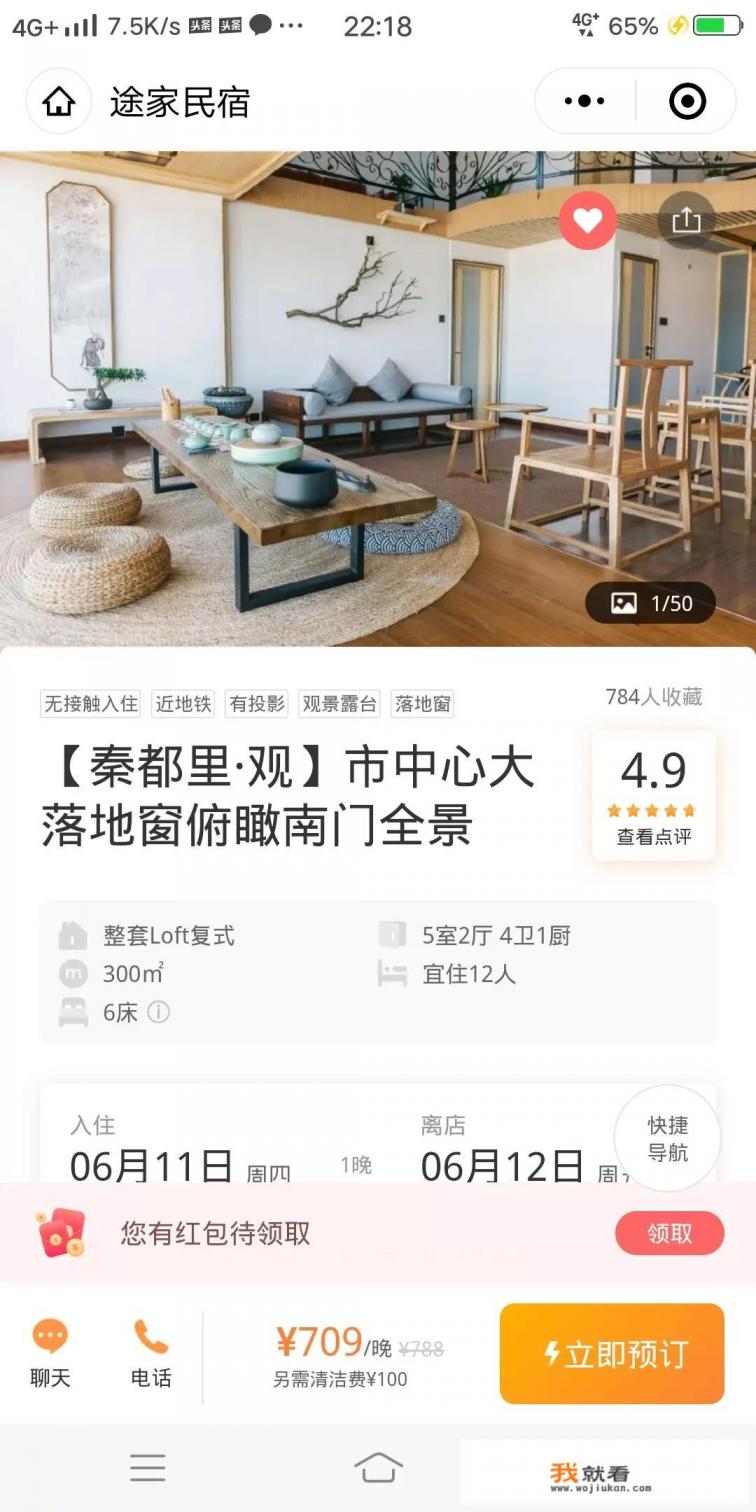Open the three-dot more menu
Image resolution: width=756 pixels, height=1512 pixels.
[x=585, y=101]
